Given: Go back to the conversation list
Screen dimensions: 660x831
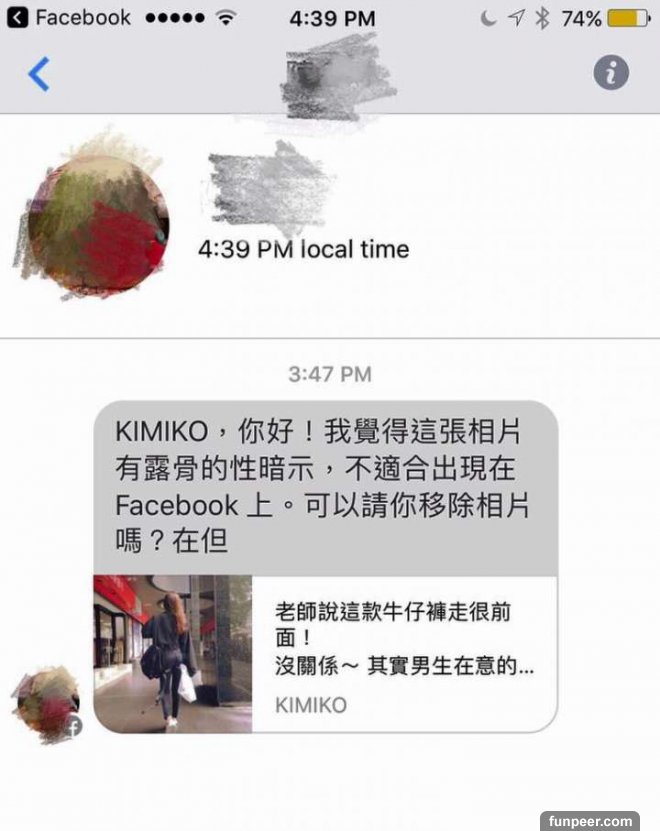Looking at the screenshot, I should pos(38,74).
